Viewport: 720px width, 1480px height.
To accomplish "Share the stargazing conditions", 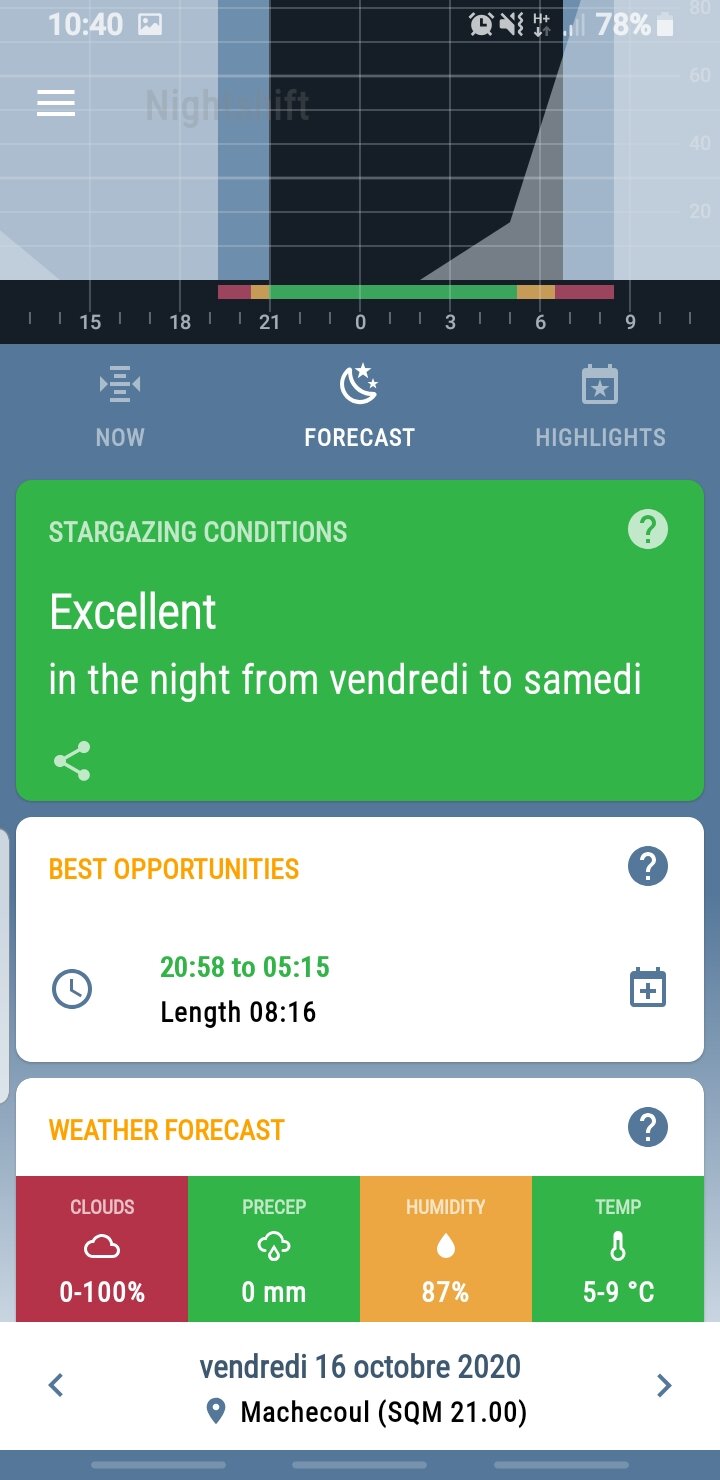I will point(72,761).
